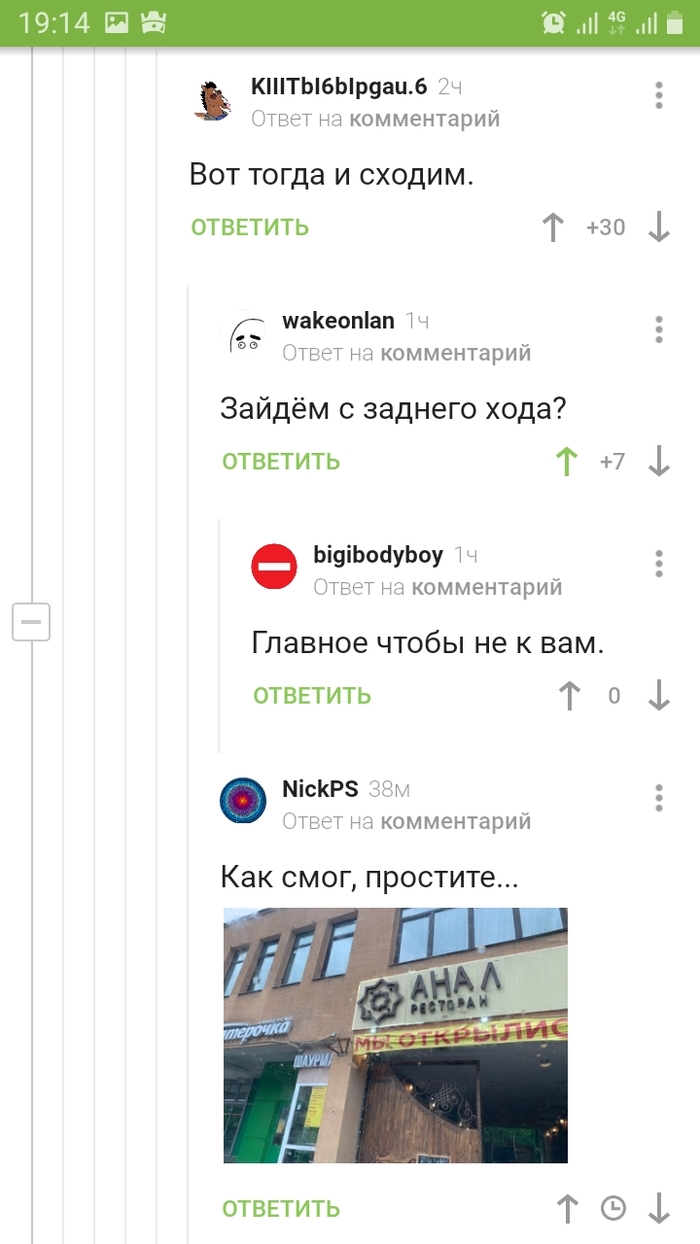Open wakeonlan's profile name
Screen dimensions: 700x1244
click(338, 321)
